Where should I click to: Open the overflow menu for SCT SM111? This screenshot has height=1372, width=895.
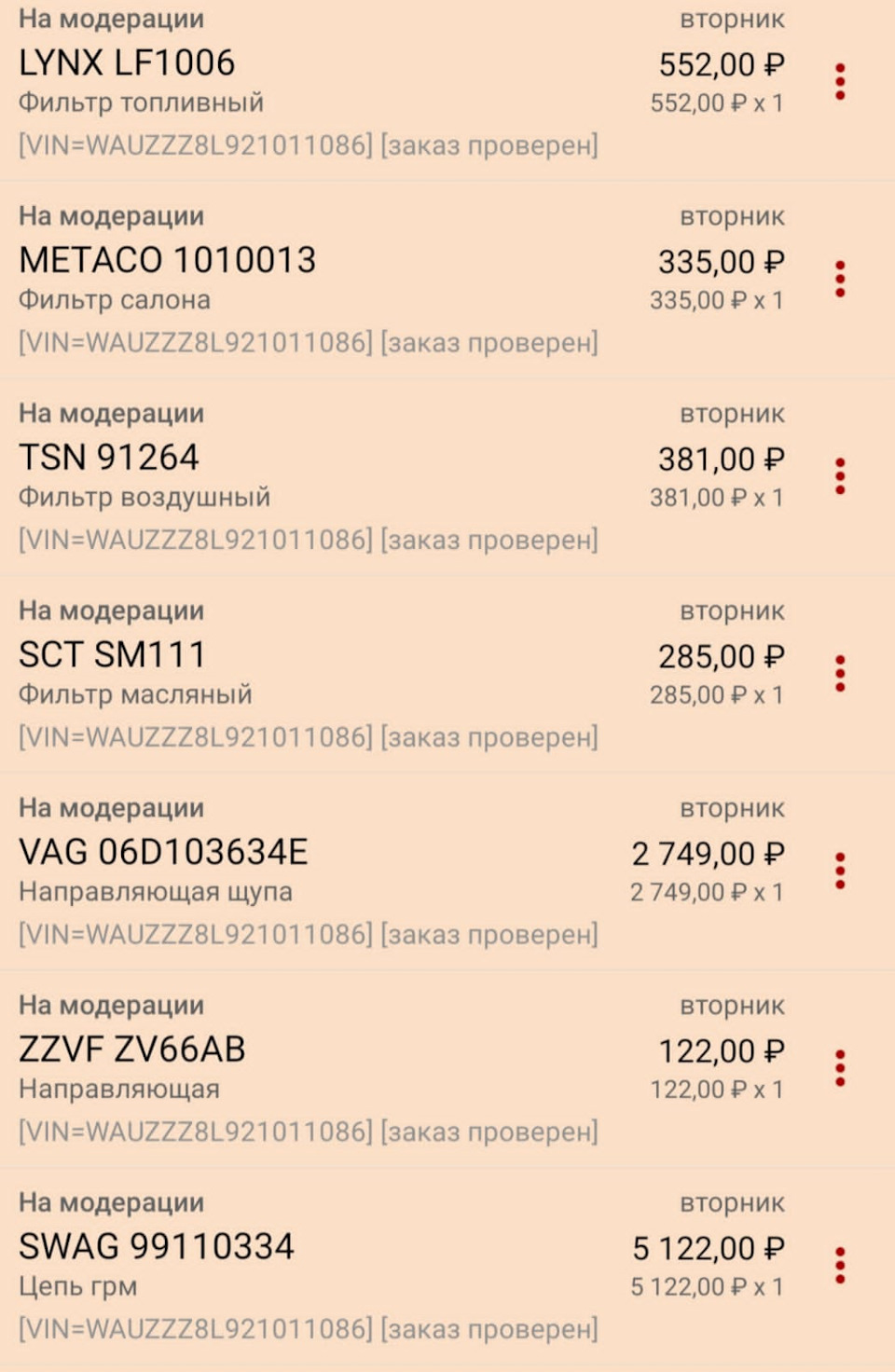point(840,673)
